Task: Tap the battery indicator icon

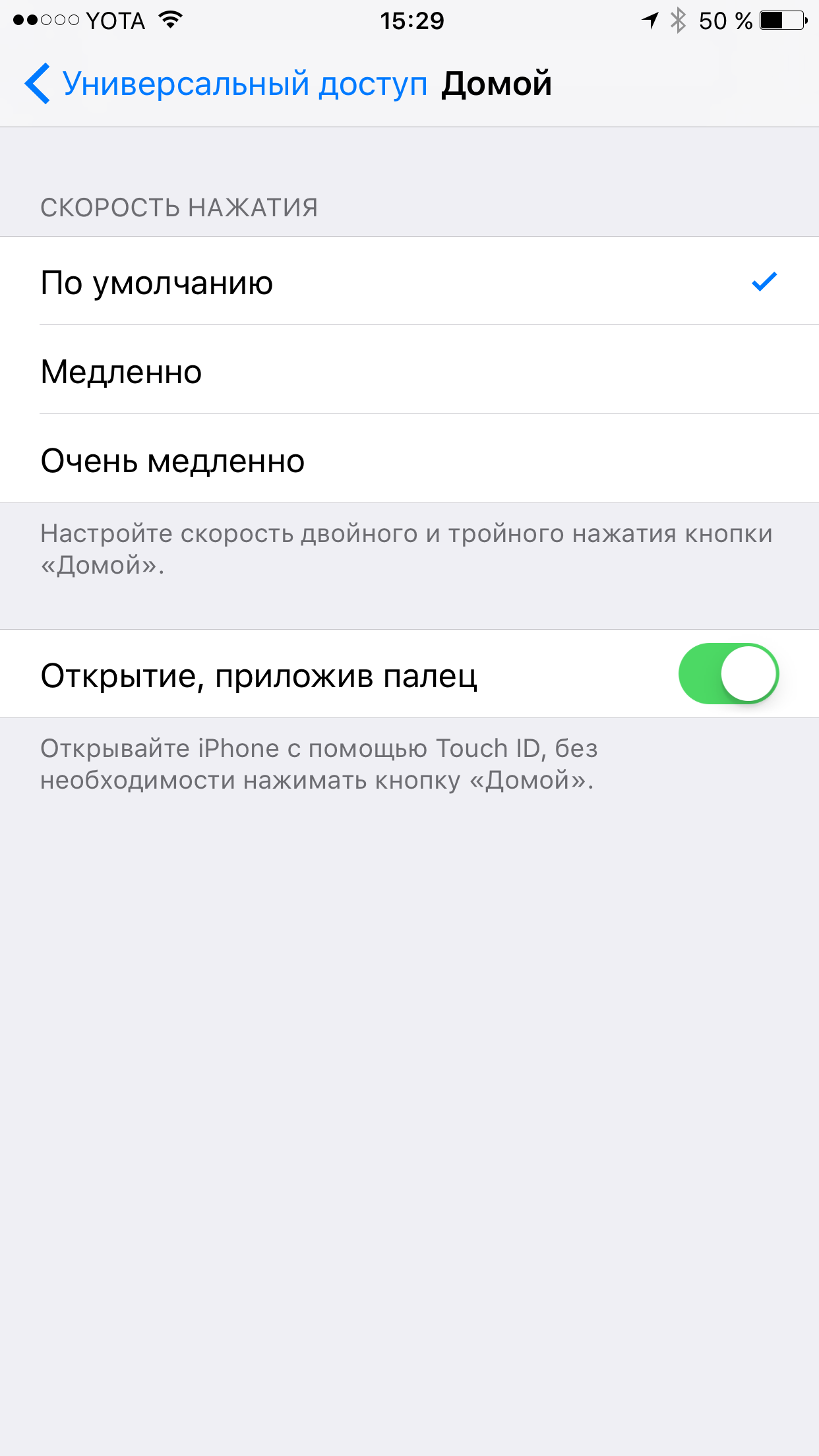Action: (781, 20)
